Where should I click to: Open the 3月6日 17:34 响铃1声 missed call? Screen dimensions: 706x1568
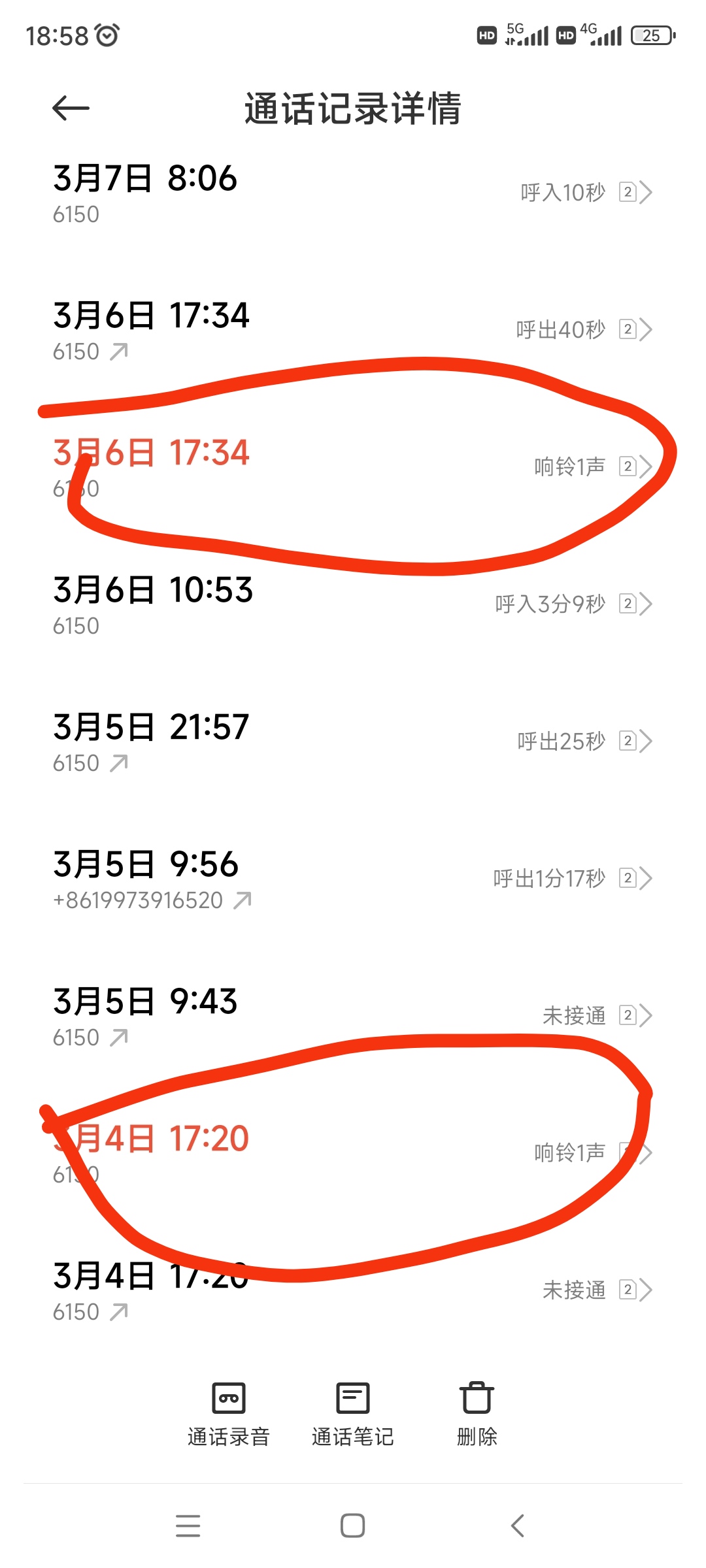tap(353, 467)
